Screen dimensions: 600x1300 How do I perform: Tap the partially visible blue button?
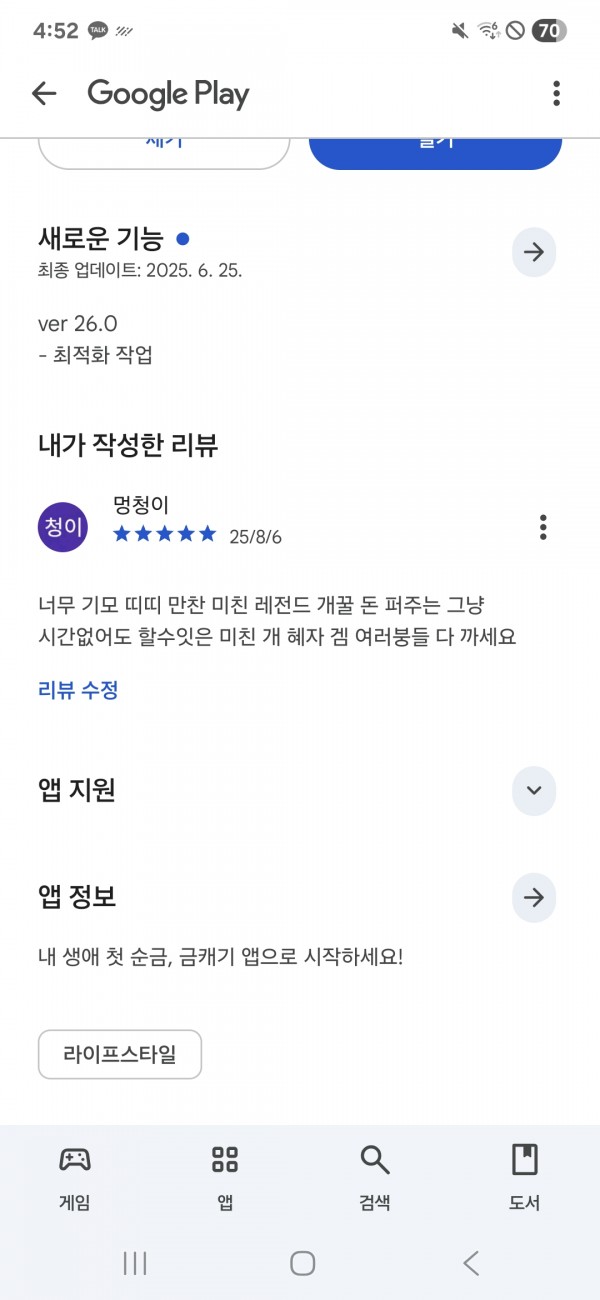[435, 152]
